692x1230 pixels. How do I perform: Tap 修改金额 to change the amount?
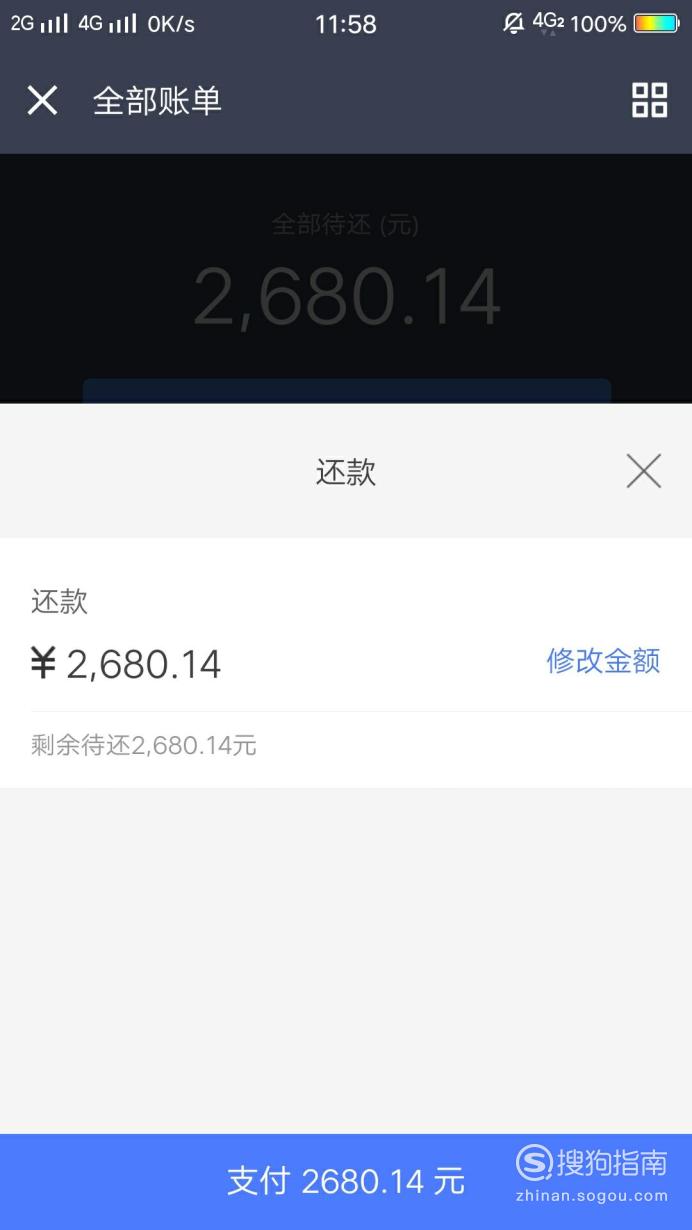[x=603, y=661]
